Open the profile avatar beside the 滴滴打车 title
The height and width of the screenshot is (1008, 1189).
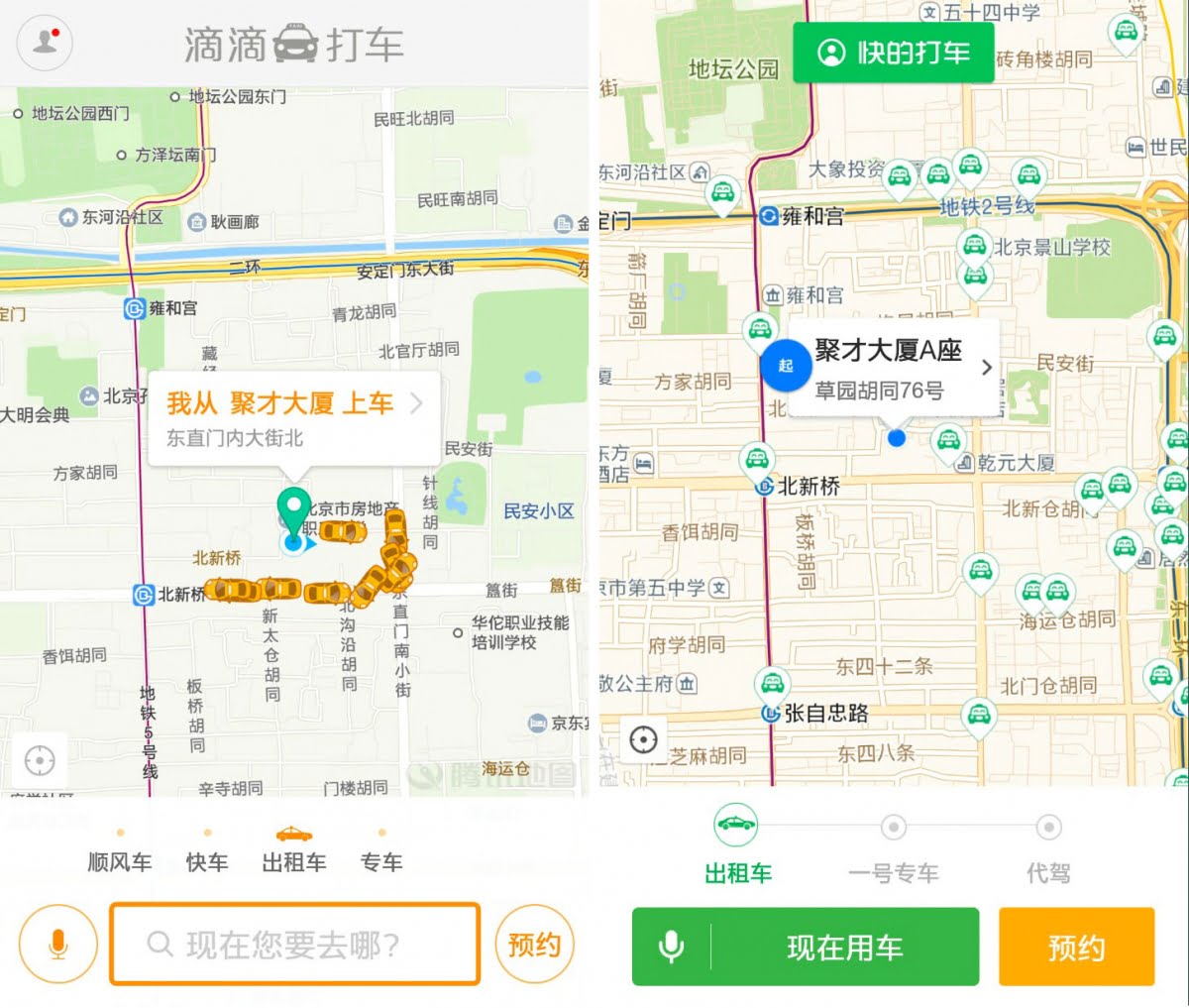point(46,42)
